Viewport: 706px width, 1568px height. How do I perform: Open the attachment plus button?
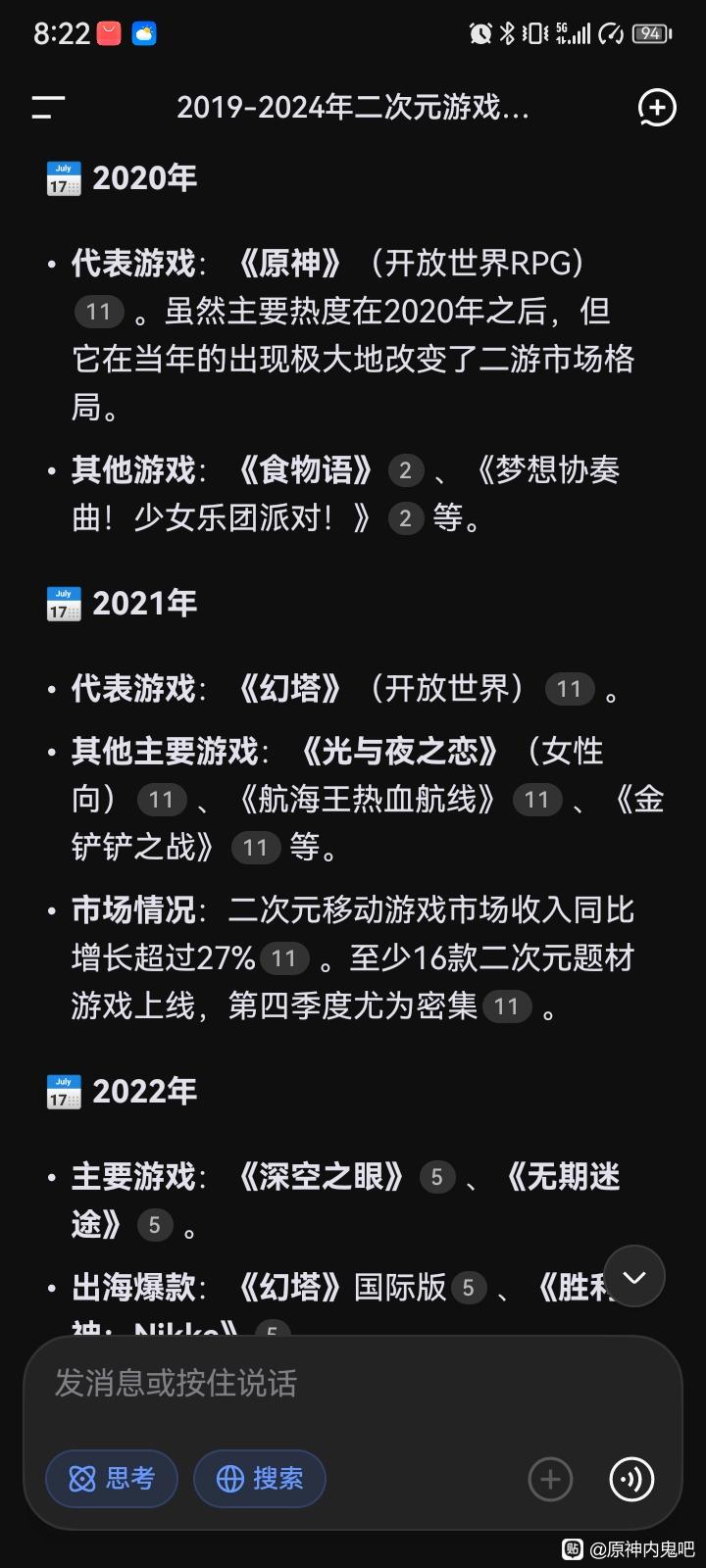click(x=550, y=1479)
